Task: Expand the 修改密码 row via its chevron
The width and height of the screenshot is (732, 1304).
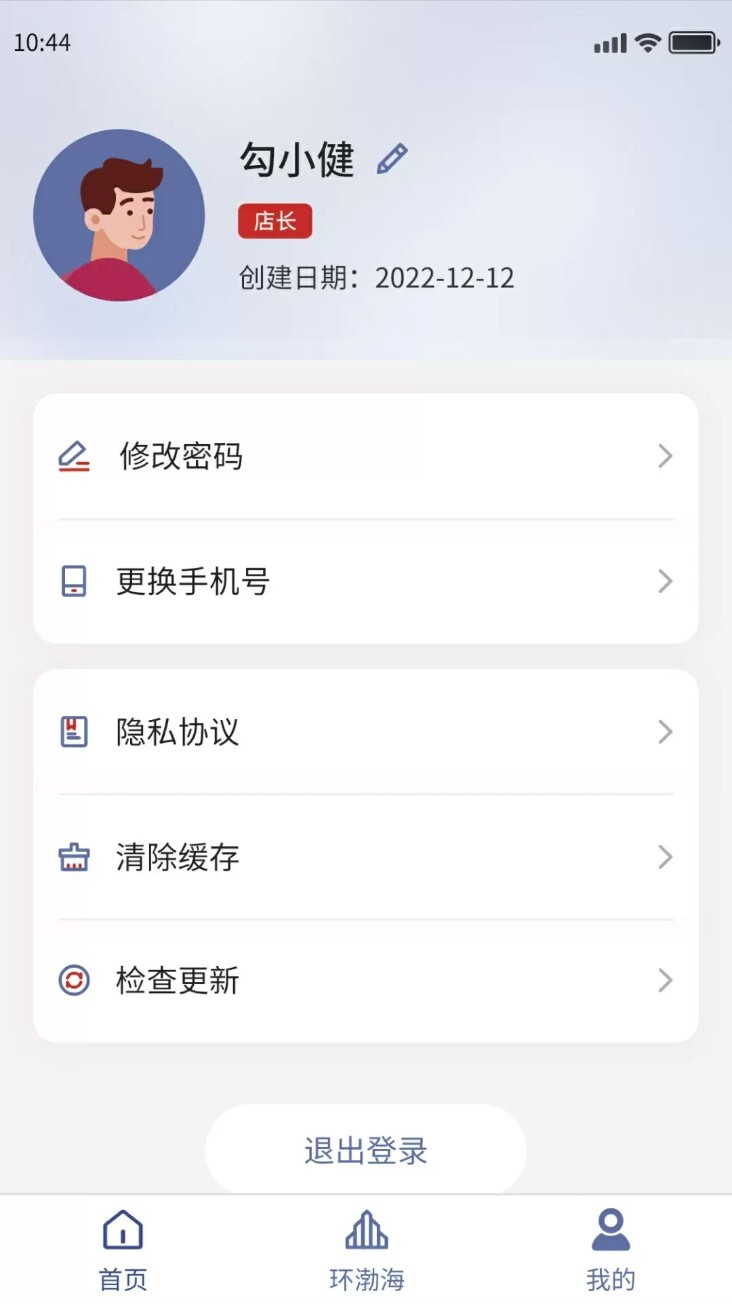Action: coord(664,456)
